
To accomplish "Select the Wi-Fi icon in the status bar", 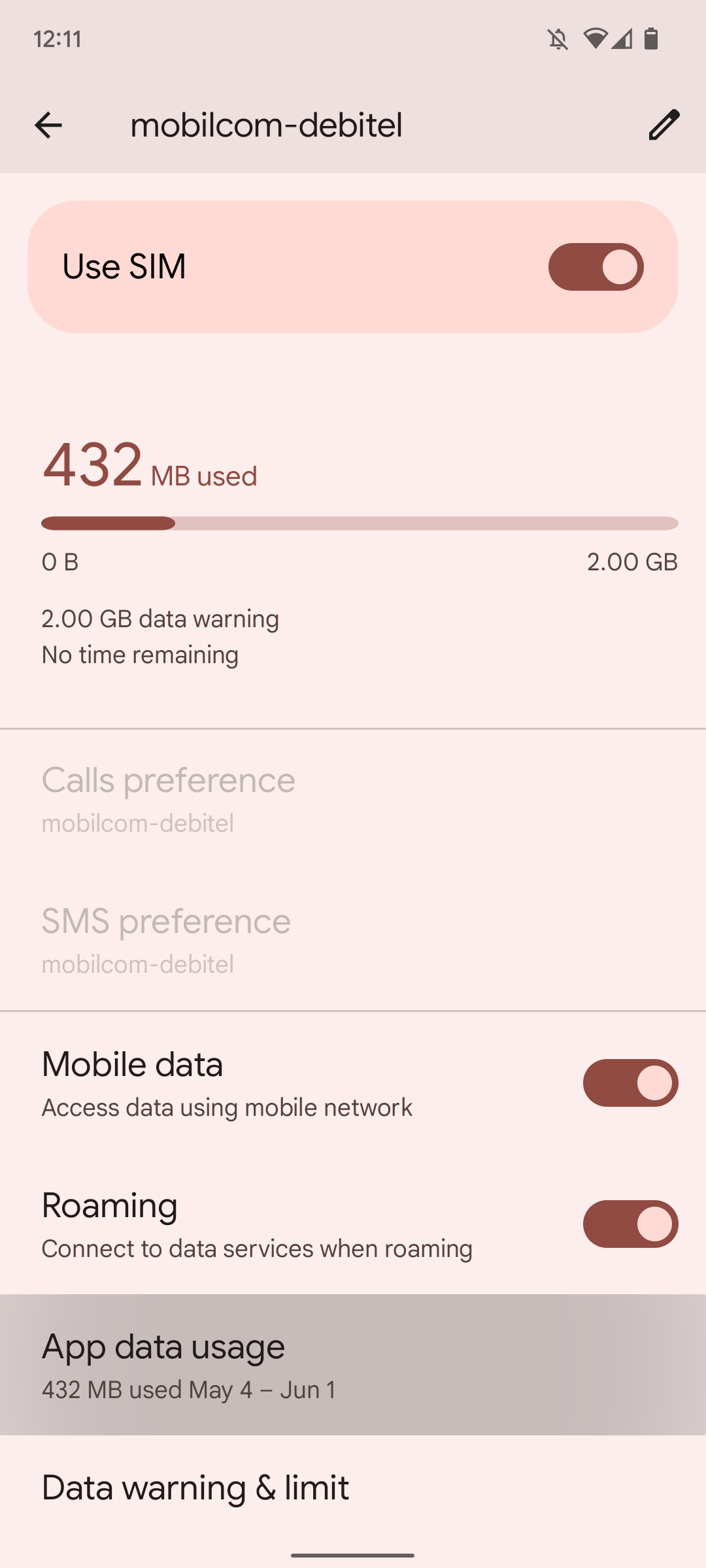I will tap(596, 39).
